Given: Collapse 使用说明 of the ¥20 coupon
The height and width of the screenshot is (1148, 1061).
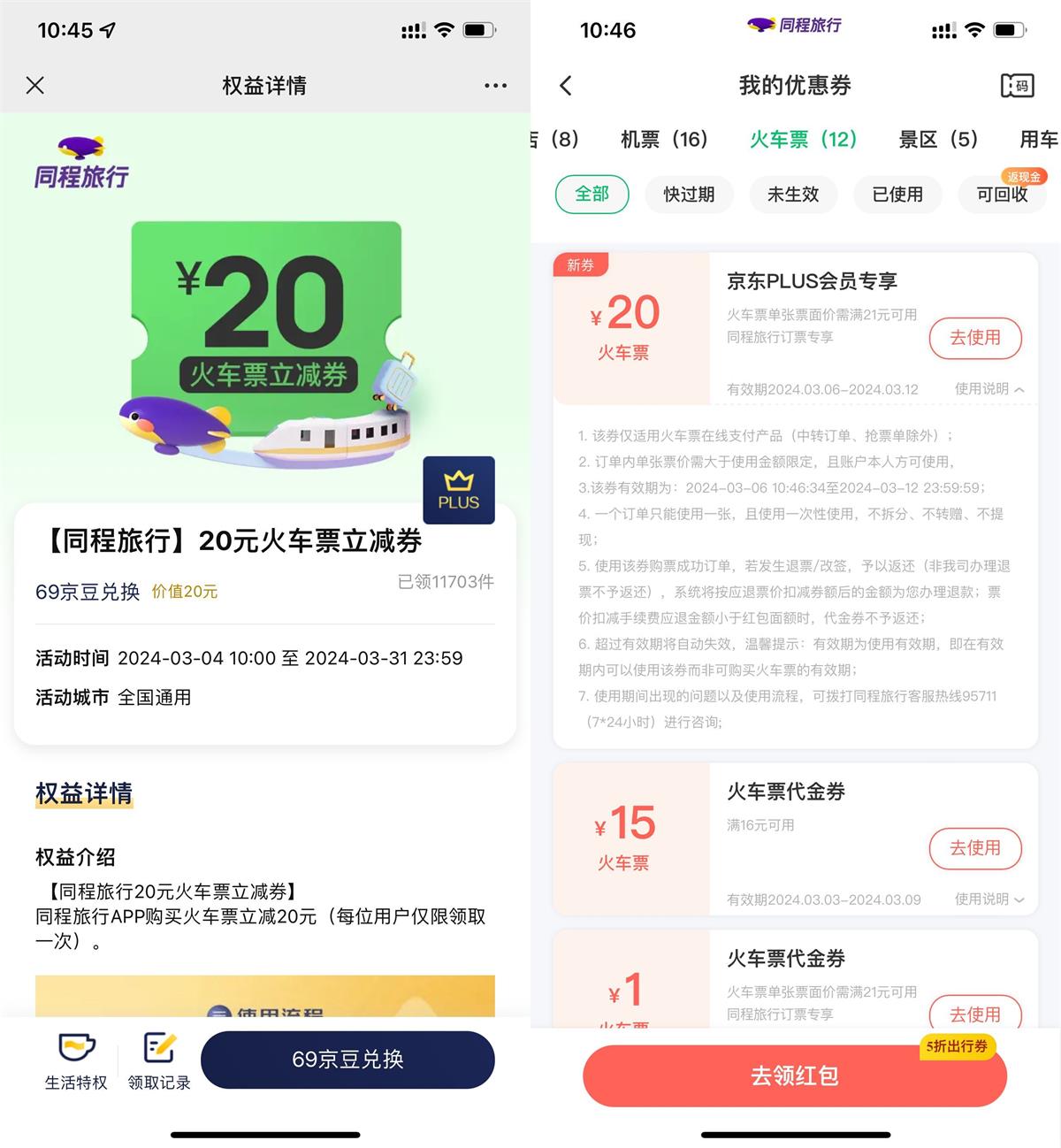Looking at the screenshot, I should [x=989, y=389].
